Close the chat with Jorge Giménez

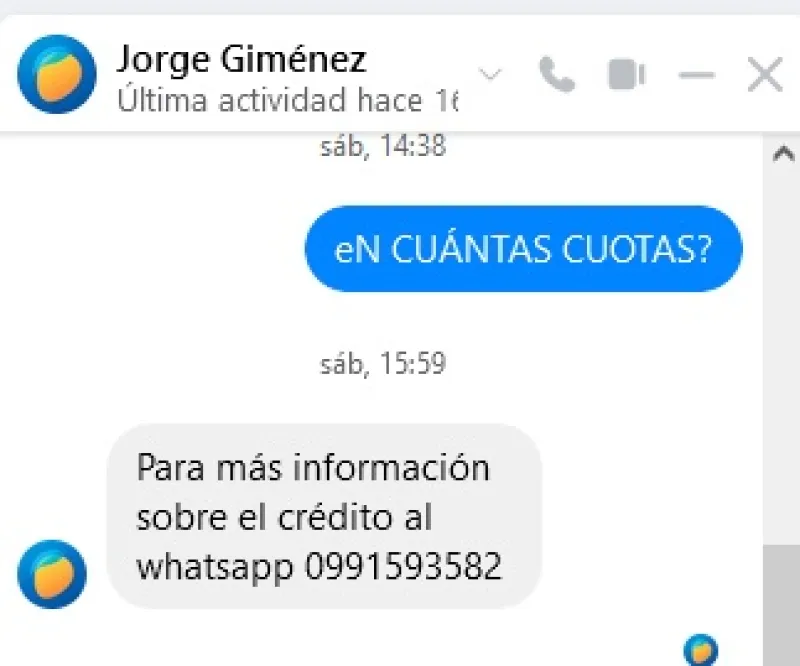click(x=765, y=75)
